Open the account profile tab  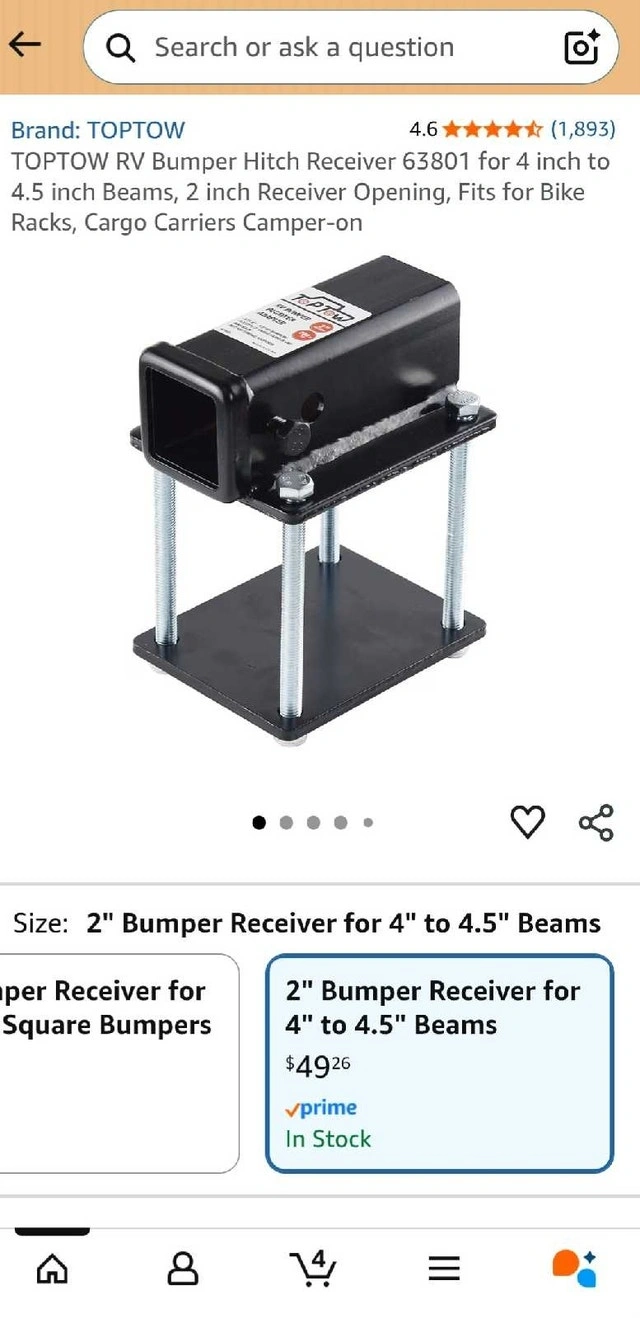[x=183, y=1269]
